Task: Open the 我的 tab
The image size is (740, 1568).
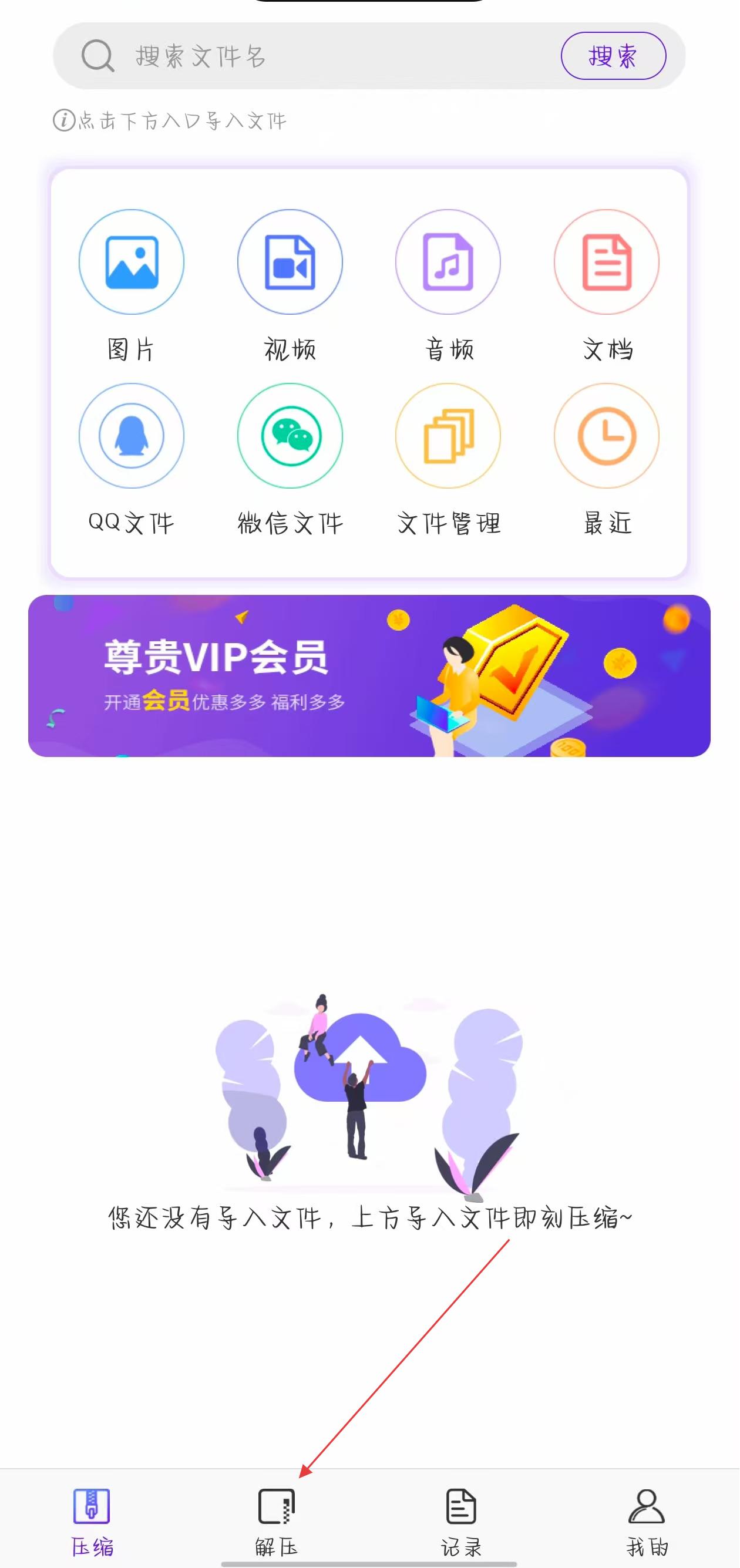Action: coord(646,1520)
